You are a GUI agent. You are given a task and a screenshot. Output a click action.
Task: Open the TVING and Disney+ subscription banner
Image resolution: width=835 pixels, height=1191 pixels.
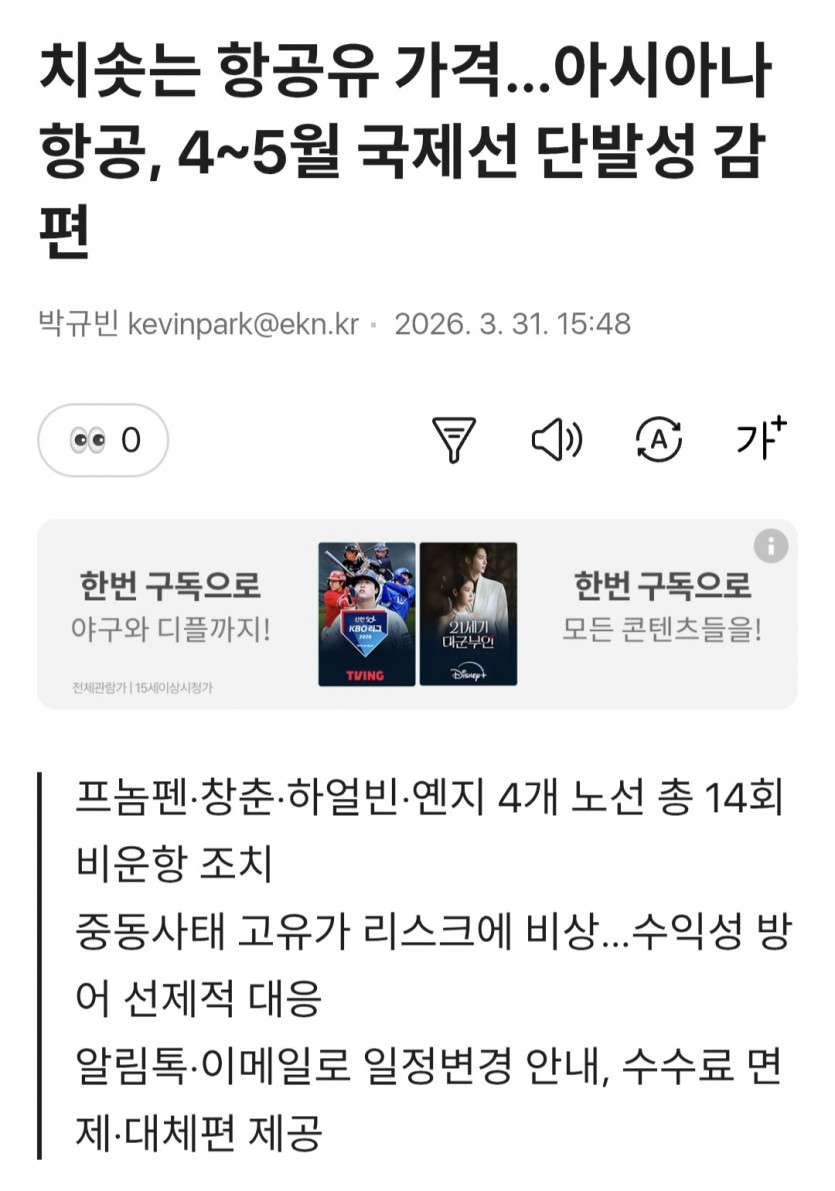pos(417,614)
